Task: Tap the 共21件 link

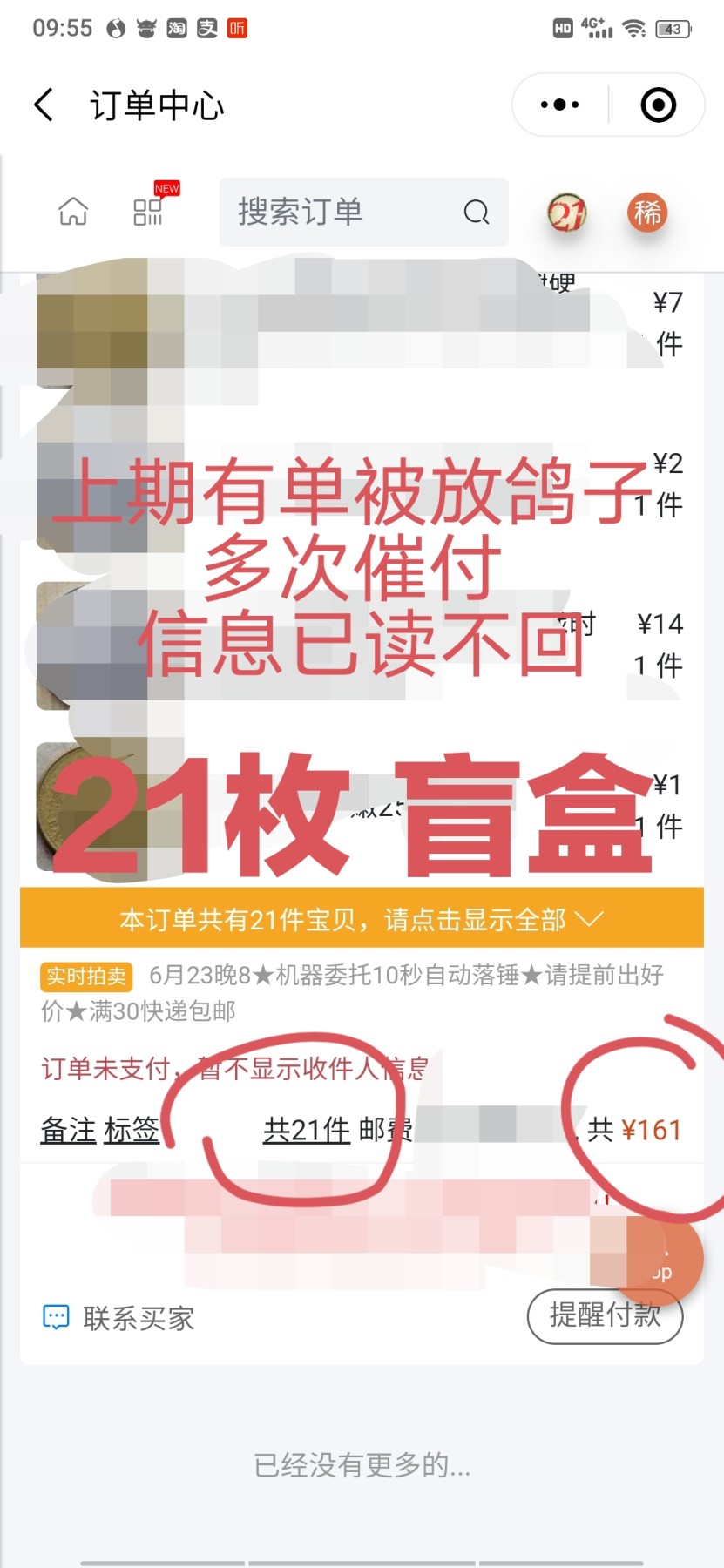Action: click(307, 1130)
